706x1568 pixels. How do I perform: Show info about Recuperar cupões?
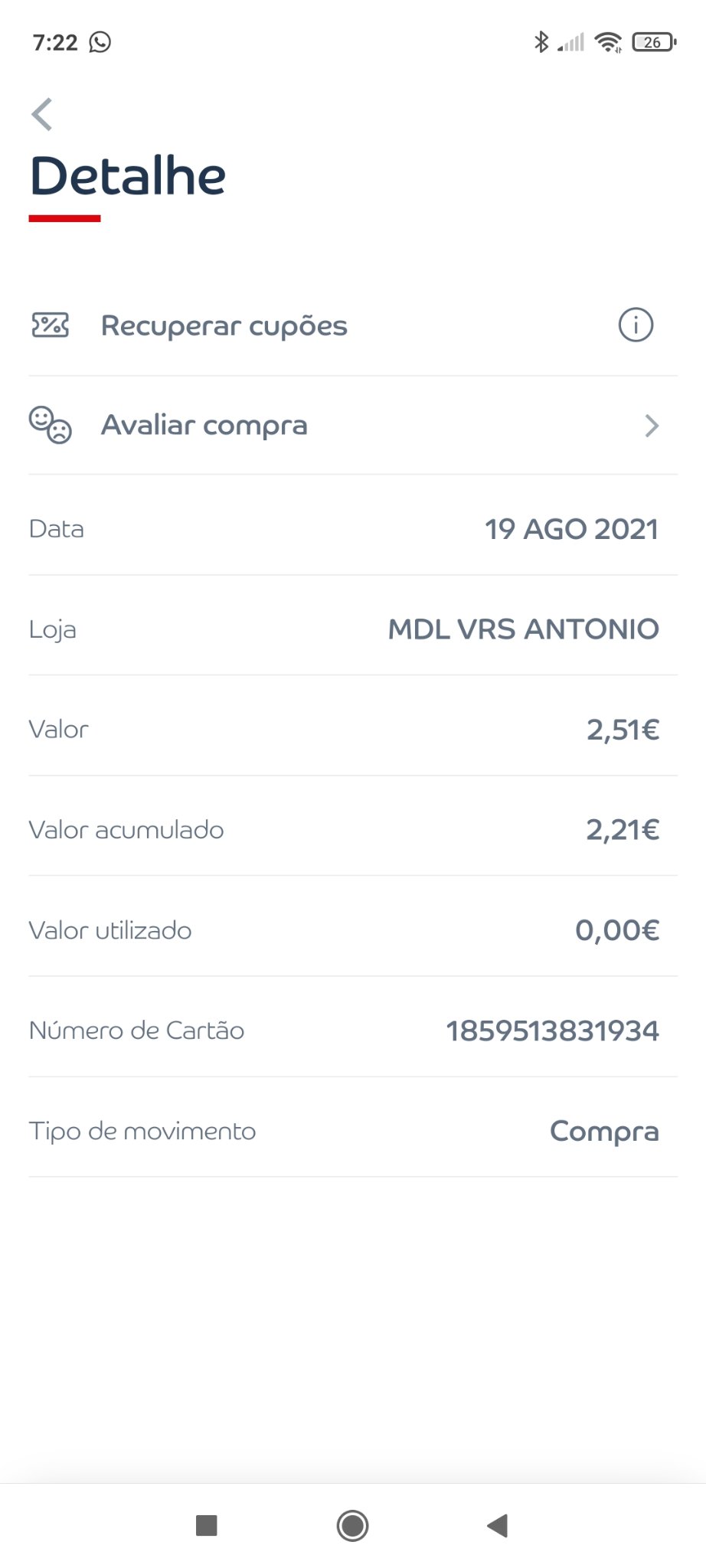click(635, 325)
